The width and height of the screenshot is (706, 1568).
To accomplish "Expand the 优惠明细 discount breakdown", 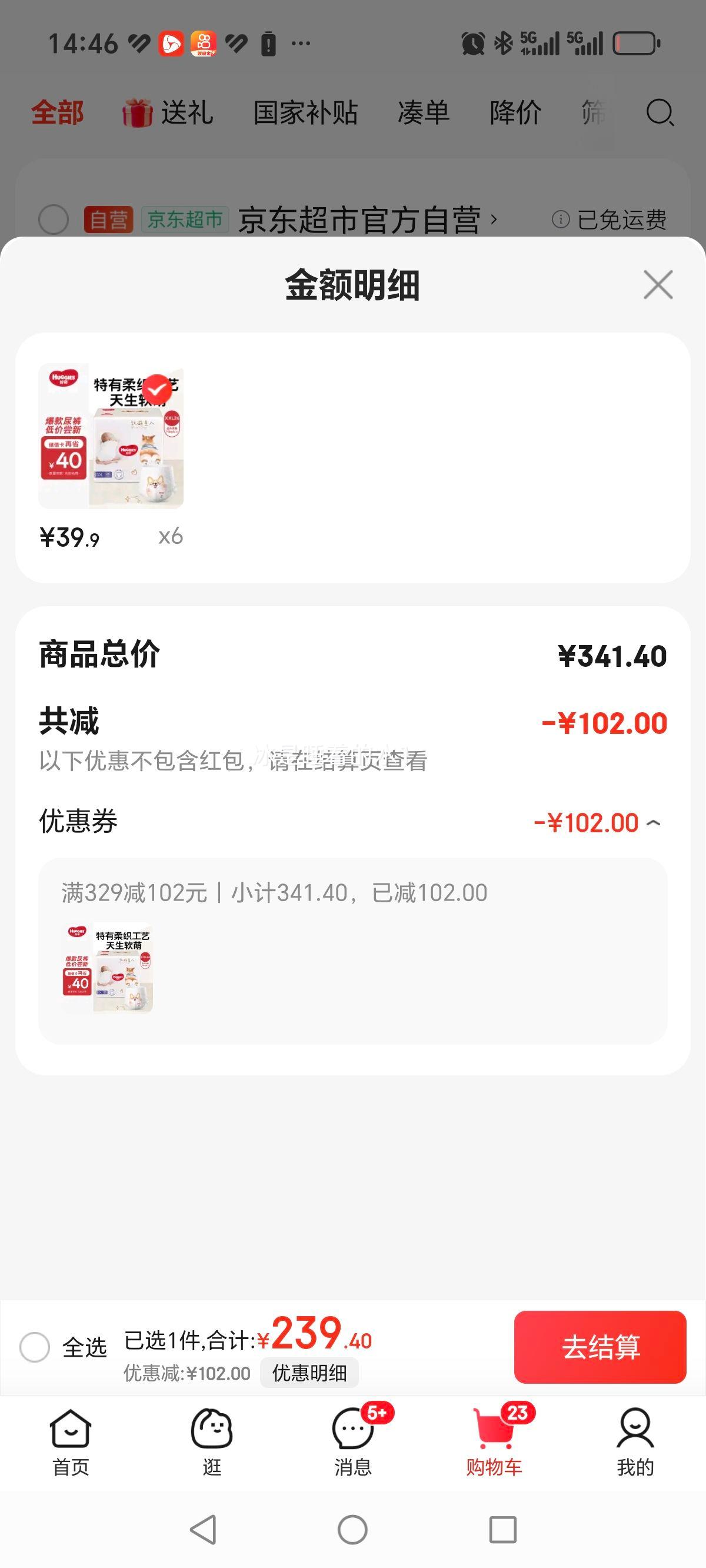I will pyautogui.click(x=309, y=1373).
